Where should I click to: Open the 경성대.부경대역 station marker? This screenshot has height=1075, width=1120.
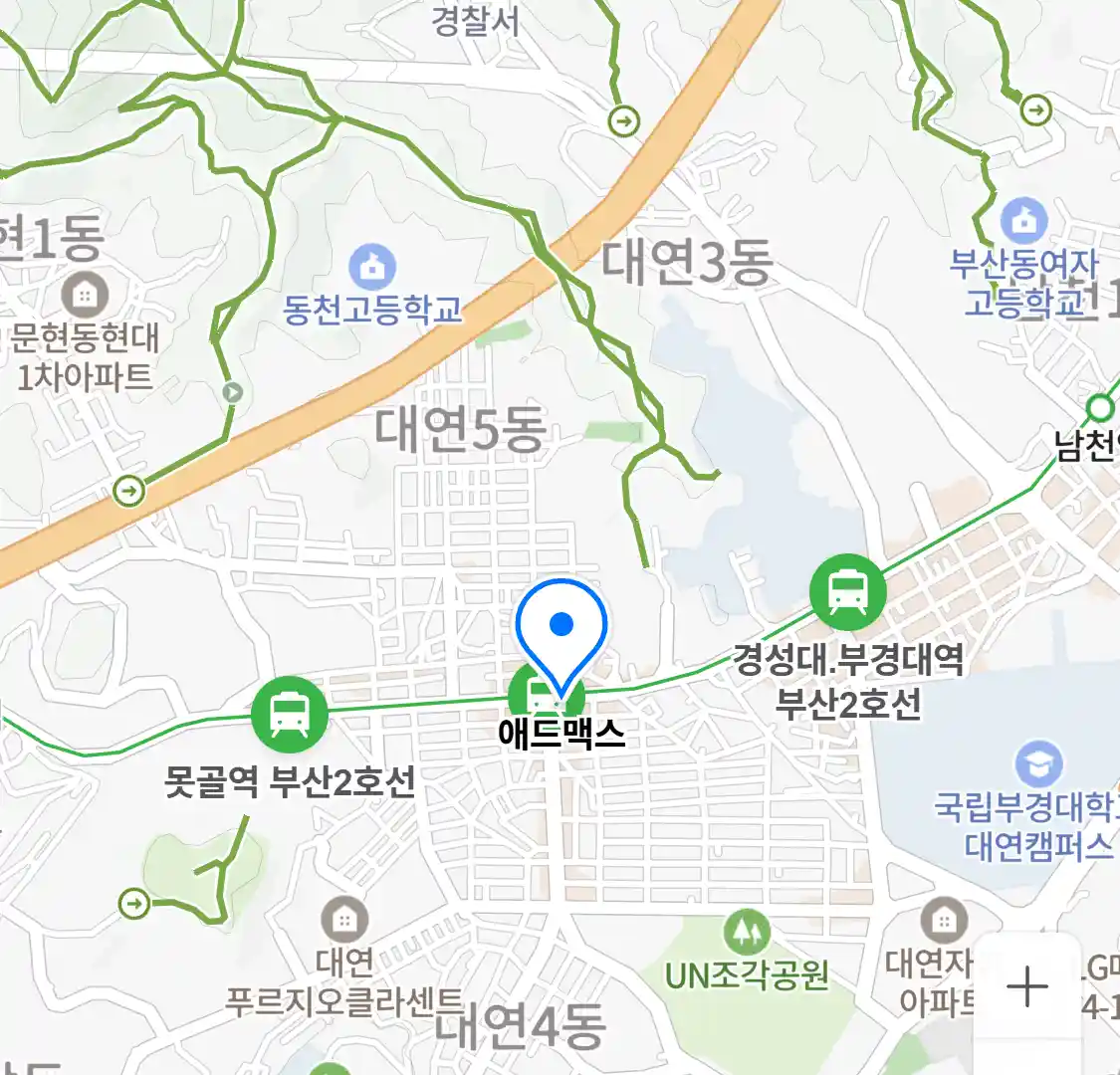pyautogui.click(x=847, y=592)
